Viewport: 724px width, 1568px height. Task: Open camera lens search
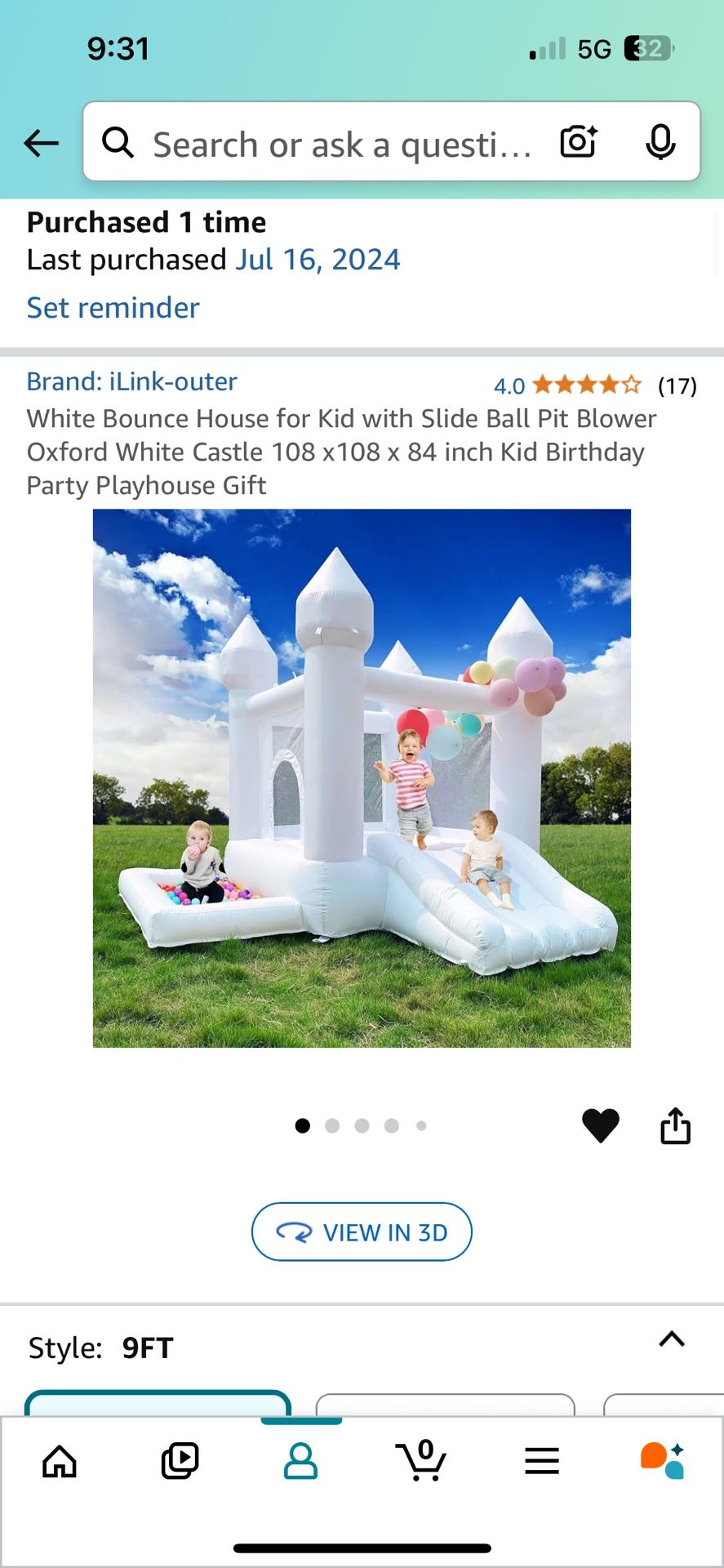(x=578, y=142)
